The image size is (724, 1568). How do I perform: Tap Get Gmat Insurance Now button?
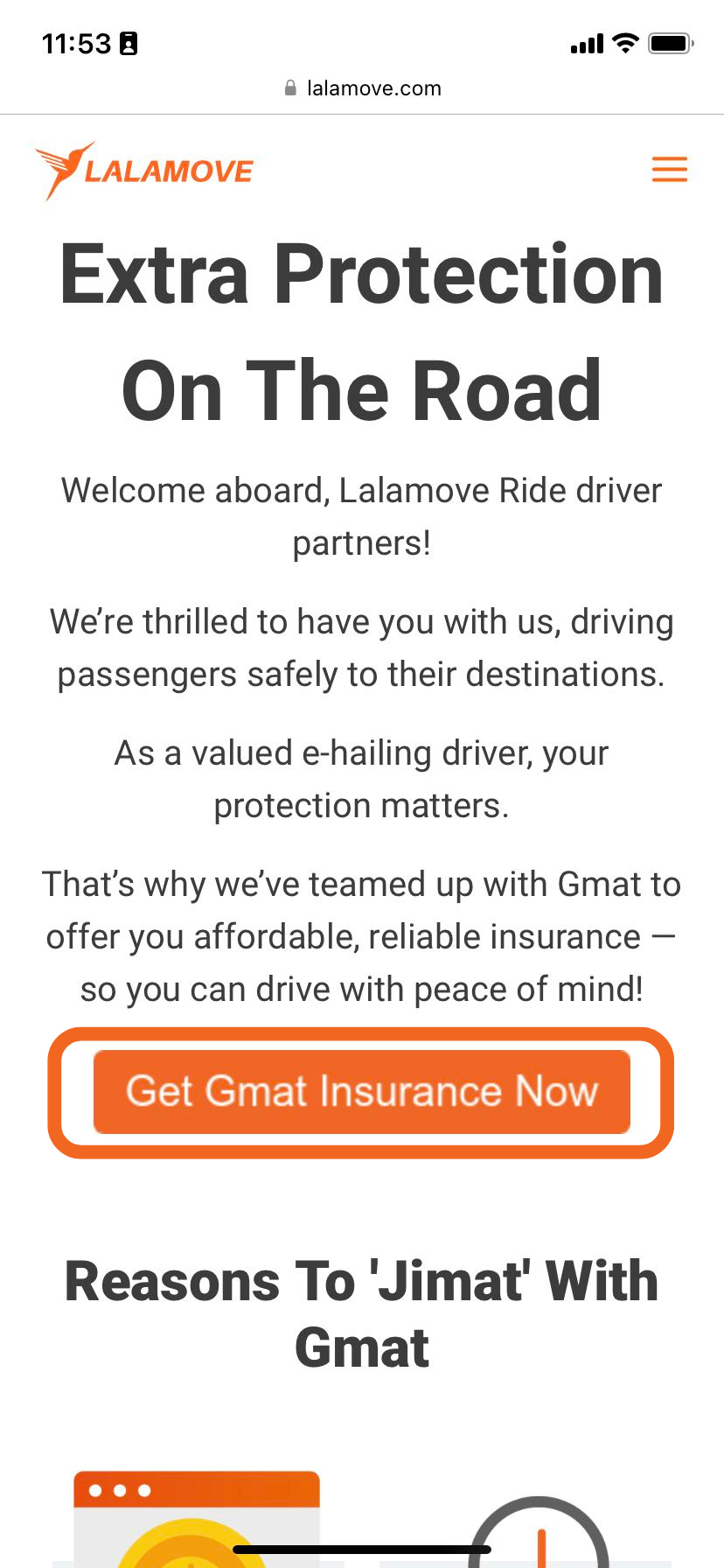pos(361,1091)
